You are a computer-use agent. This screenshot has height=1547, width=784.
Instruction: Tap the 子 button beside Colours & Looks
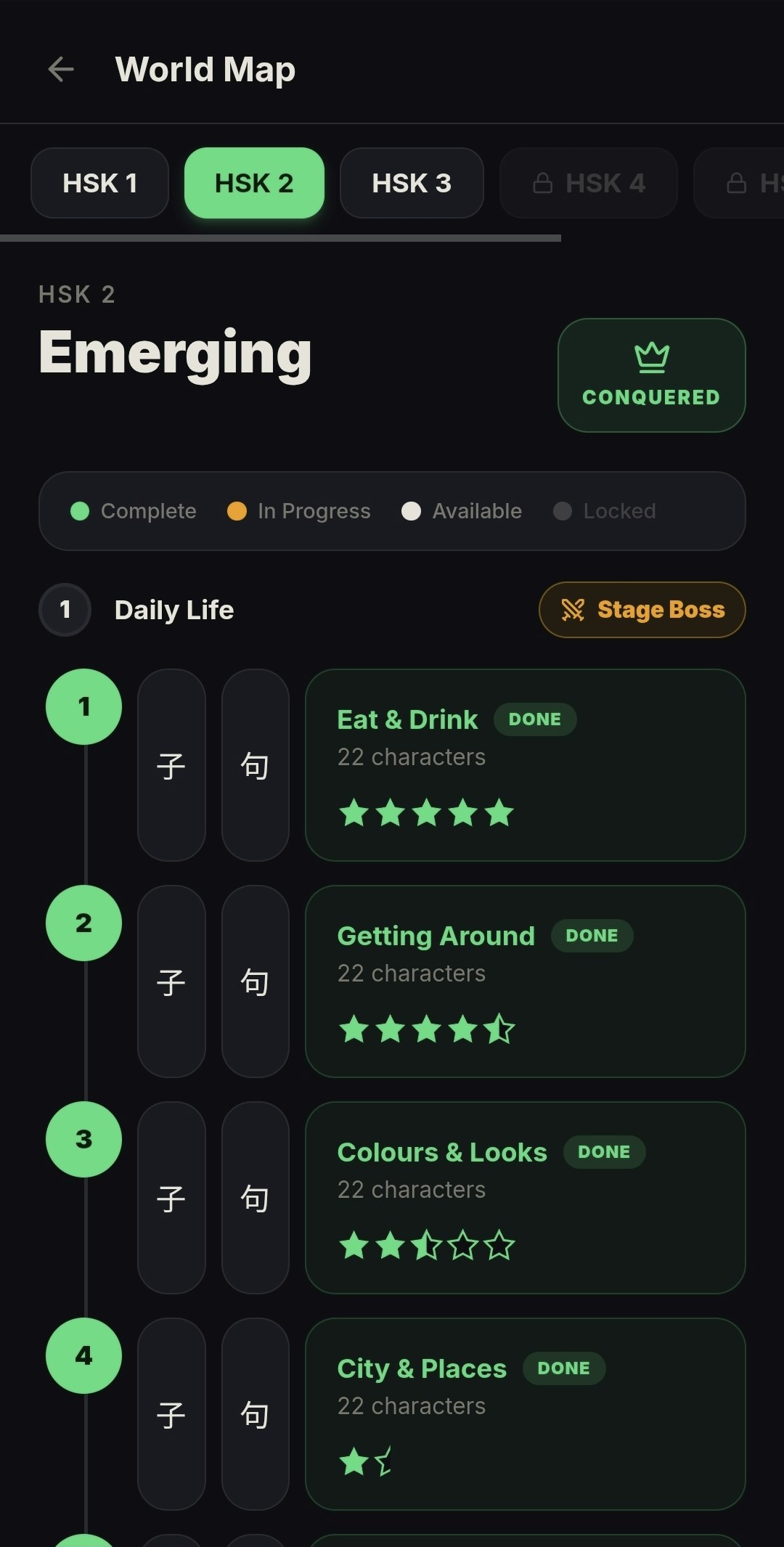(x=171, y=1198)
